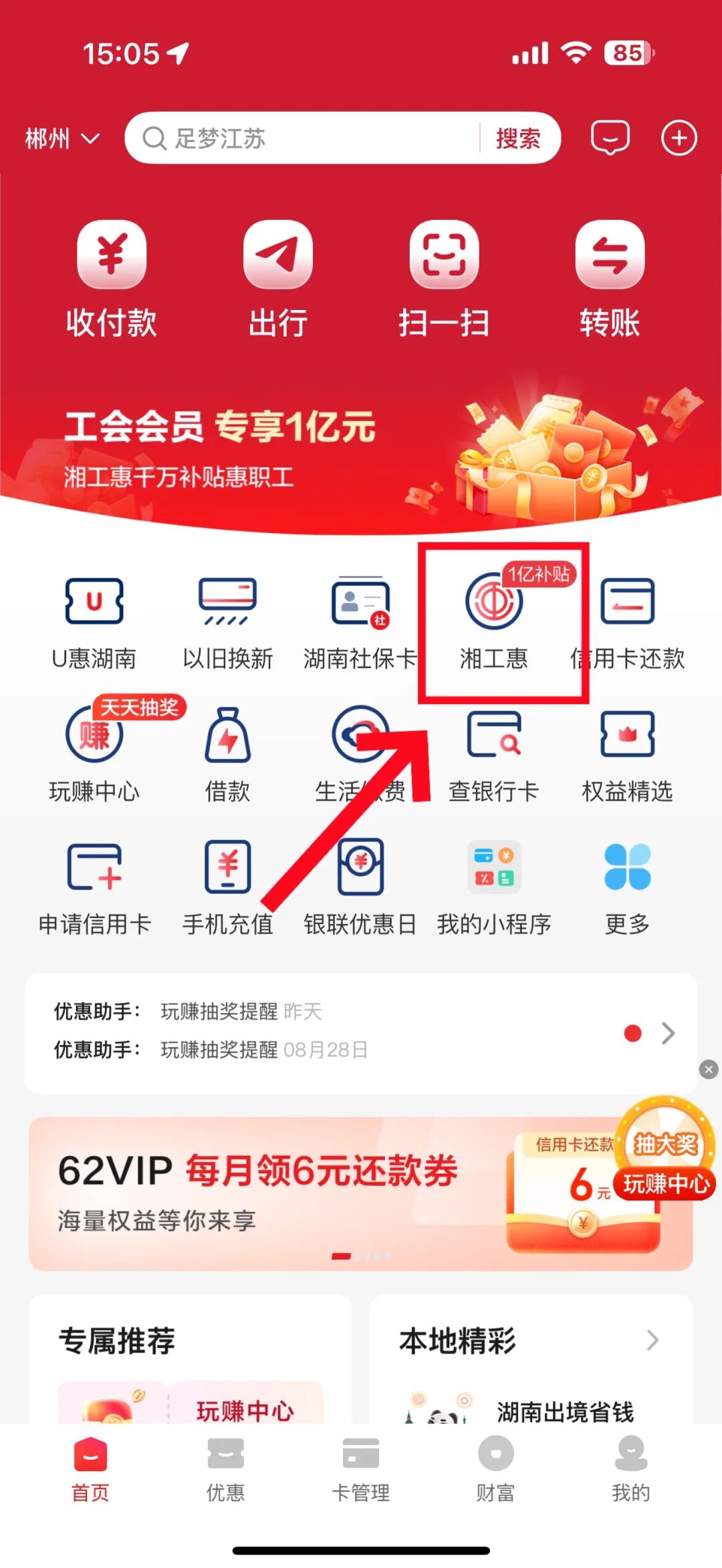This screenshot has height=1568, width=722.
Task: Open 收付款 payment code
Action: coord(112,277)
